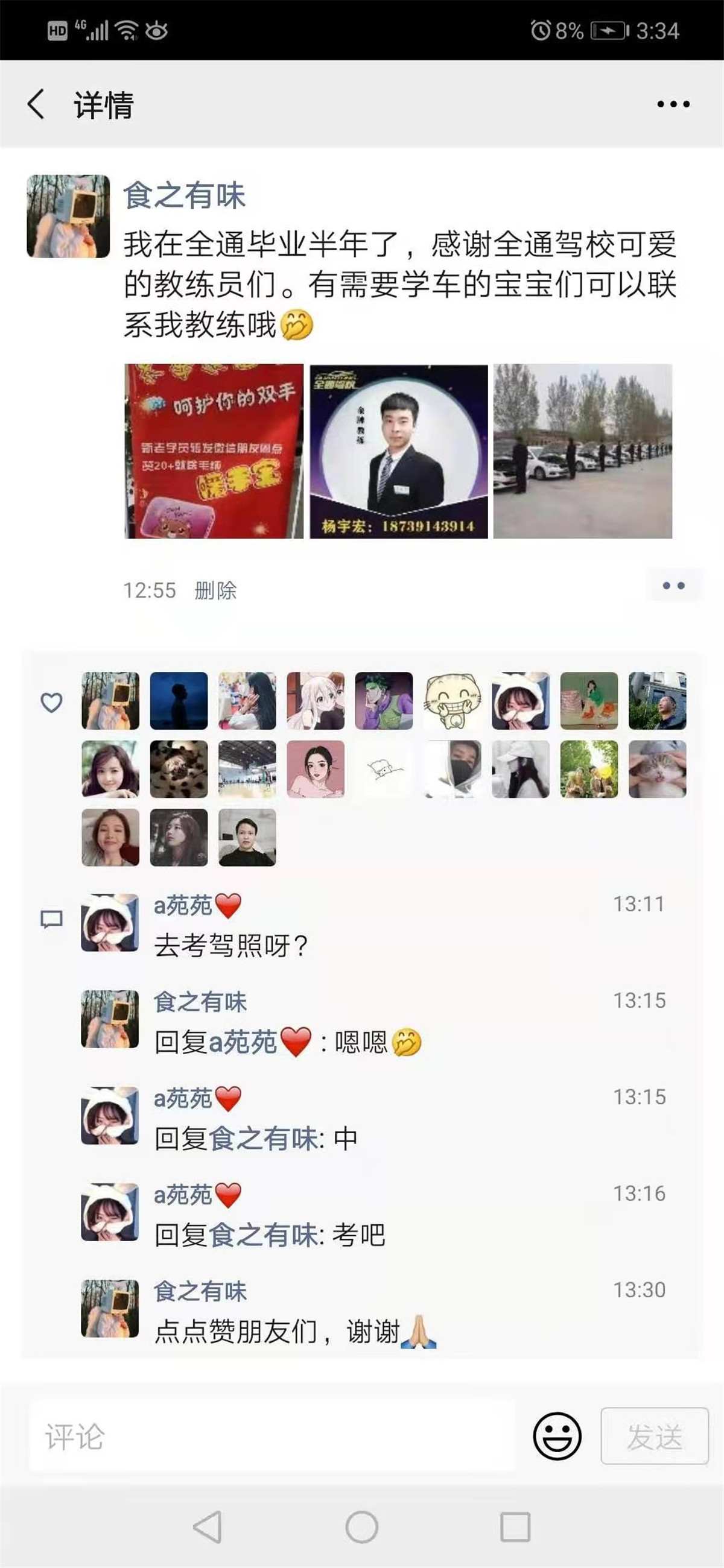Open 食之有味's name on the post

pos(184,196)
